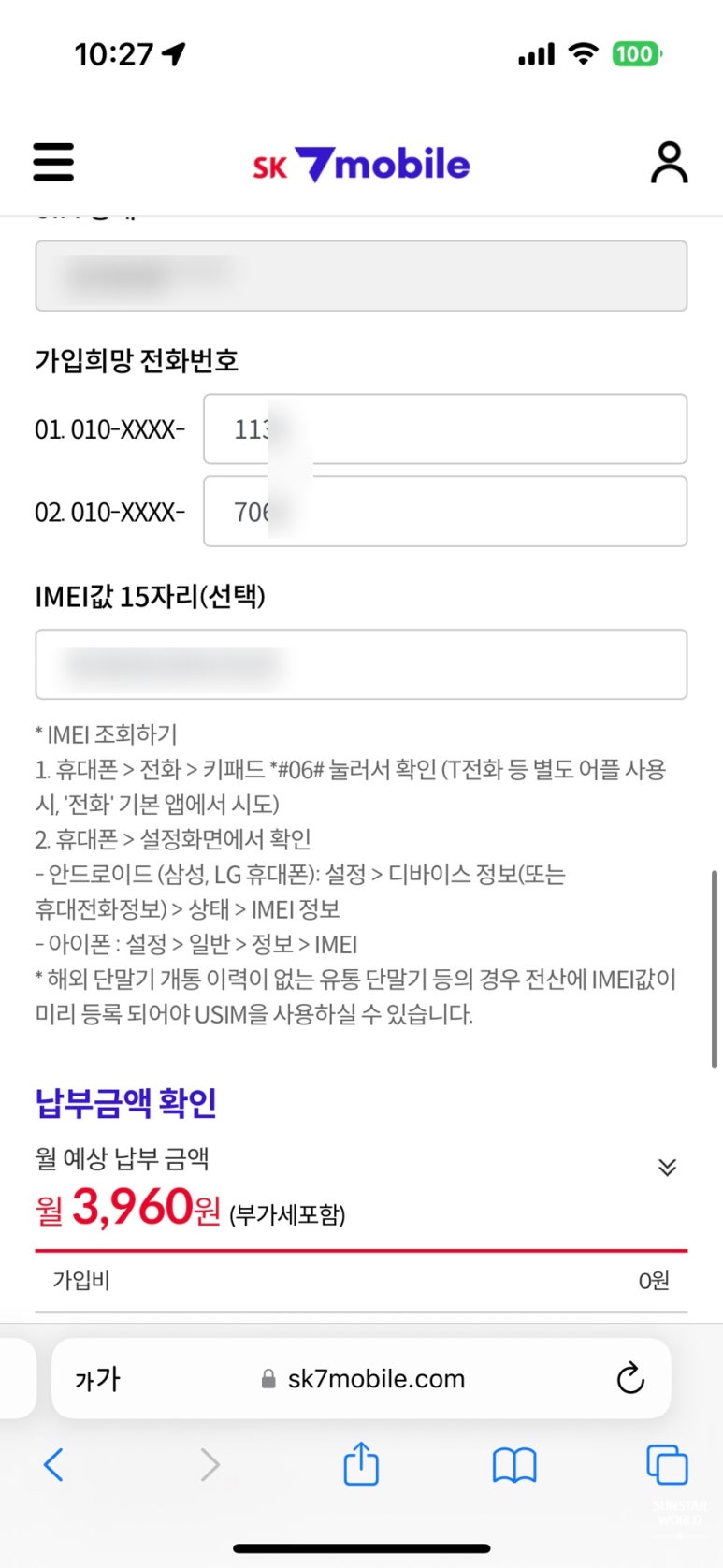
Task: Focus the IMEI 15-digit input field
Action: click(x=361, y=664)
